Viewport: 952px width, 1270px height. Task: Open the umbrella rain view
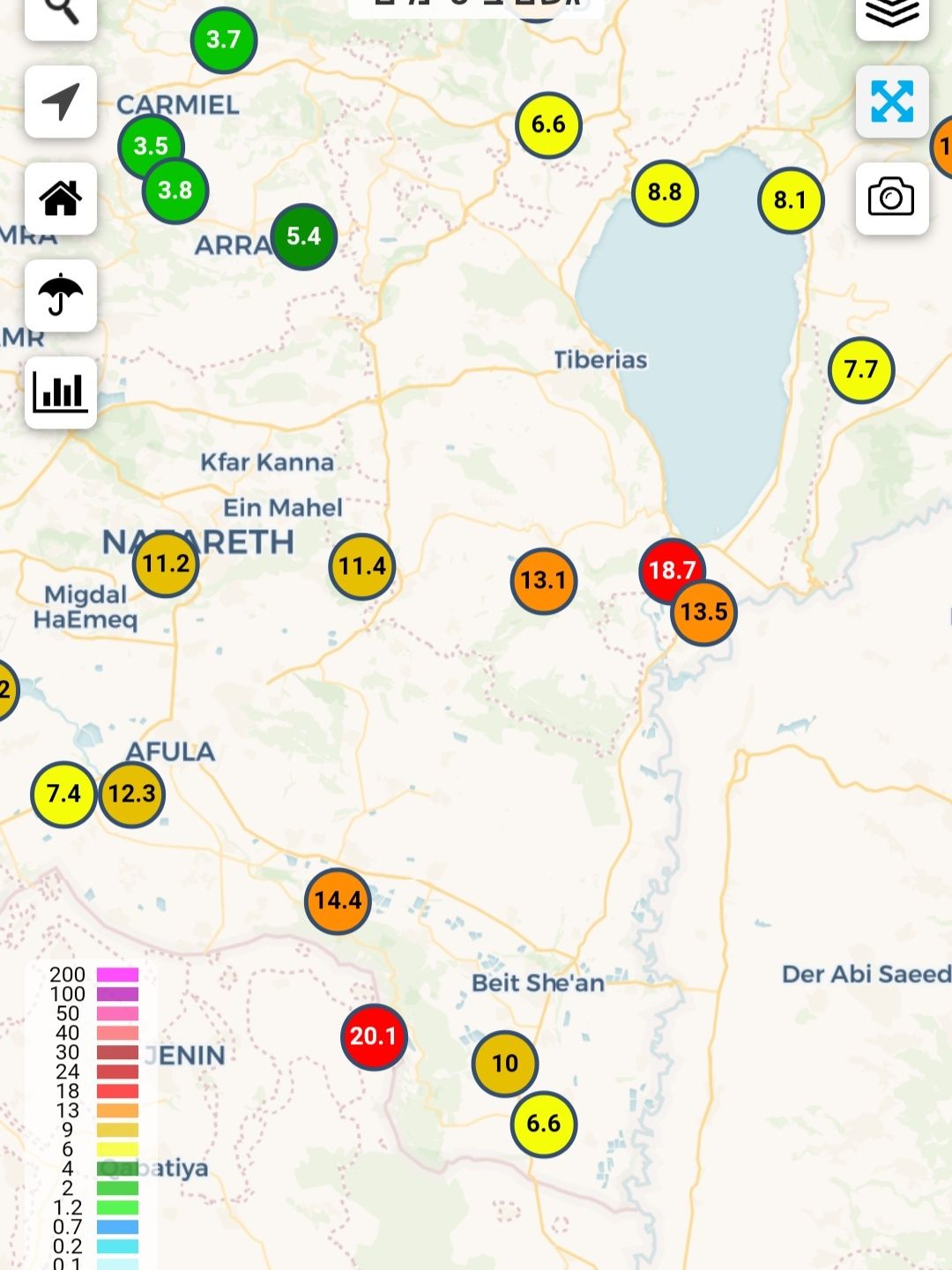[60, 295]
